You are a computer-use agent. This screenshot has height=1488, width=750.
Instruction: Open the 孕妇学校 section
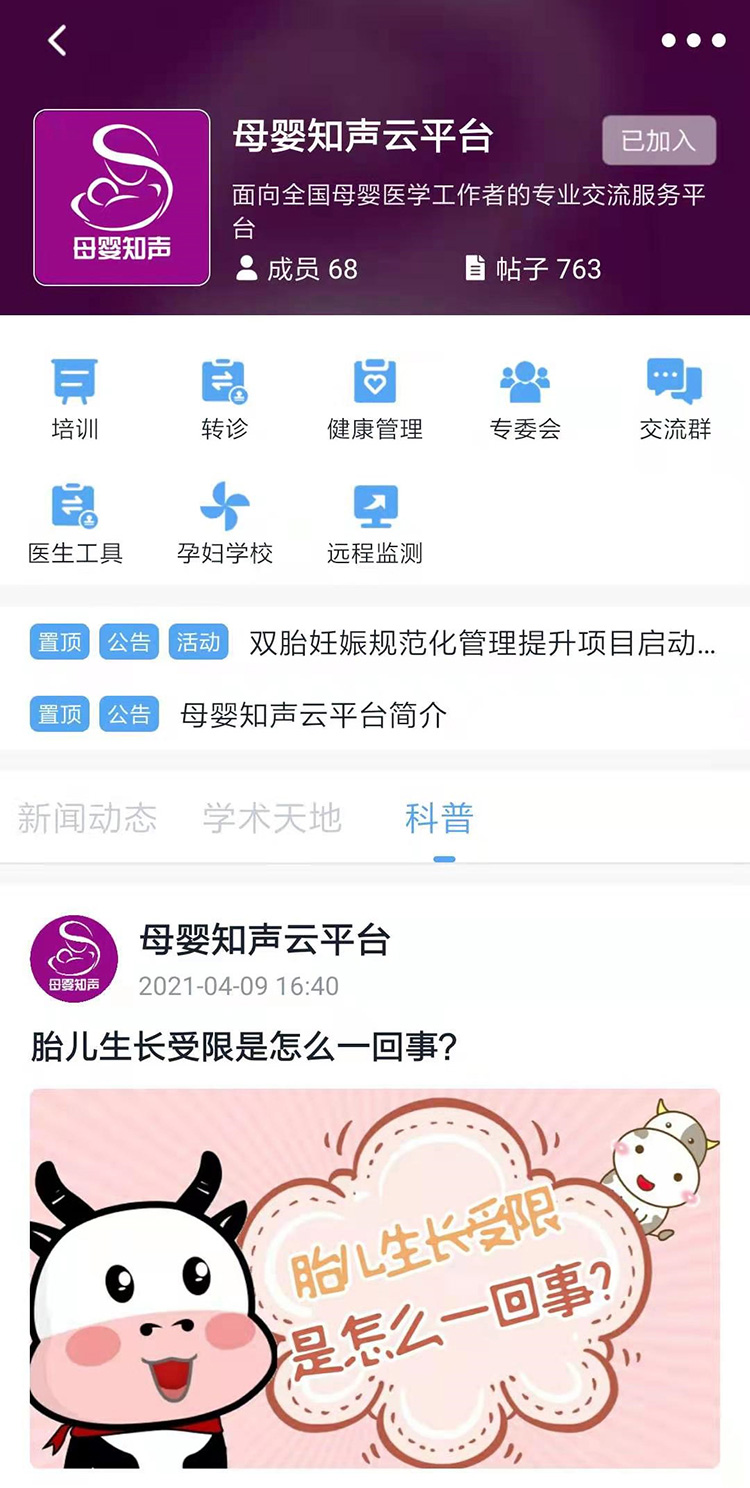224,523
